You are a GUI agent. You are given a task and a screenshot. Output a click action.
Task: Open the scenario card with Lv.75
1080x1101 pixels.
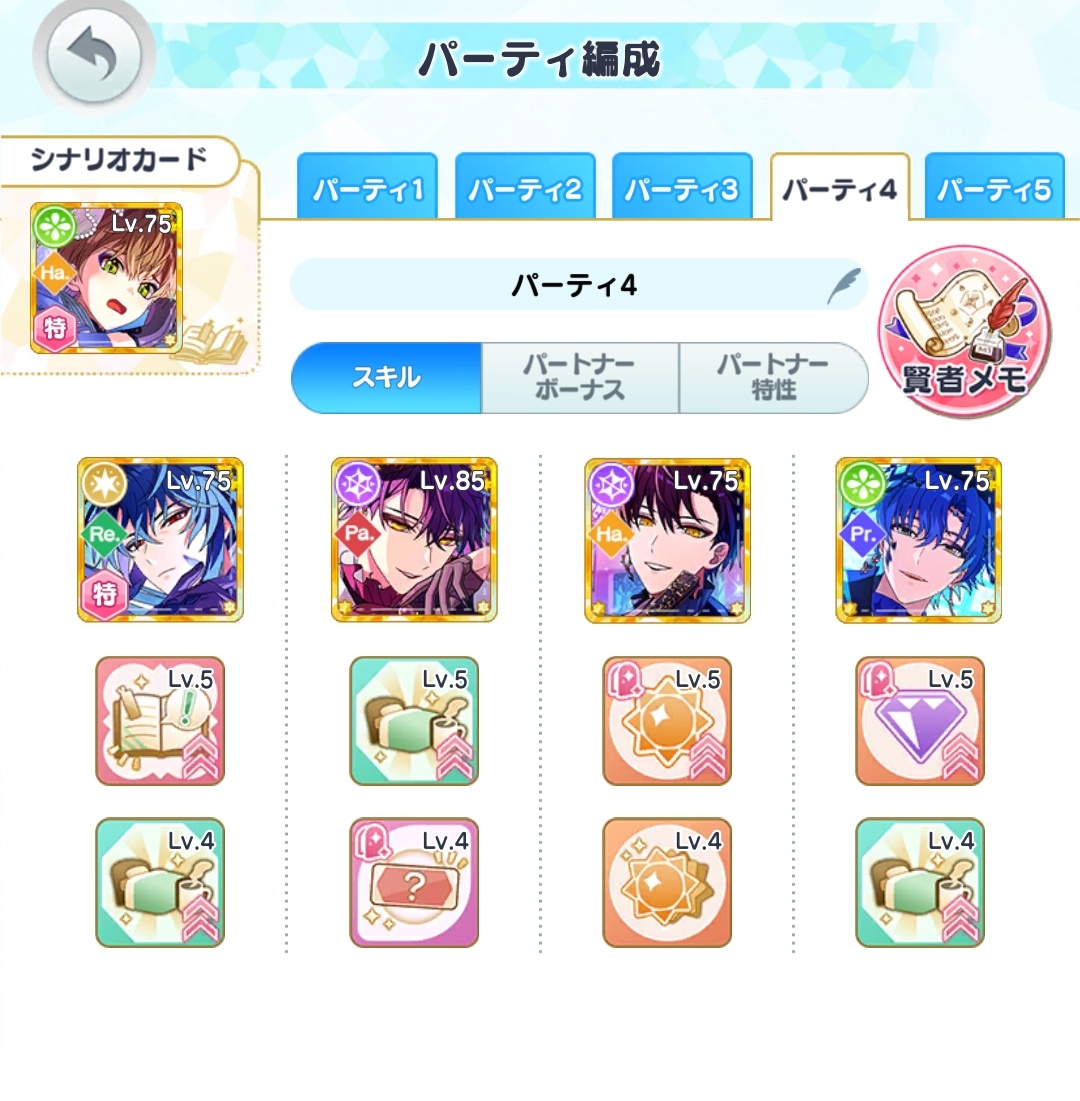pyautogui.click(x=107, y=278)
